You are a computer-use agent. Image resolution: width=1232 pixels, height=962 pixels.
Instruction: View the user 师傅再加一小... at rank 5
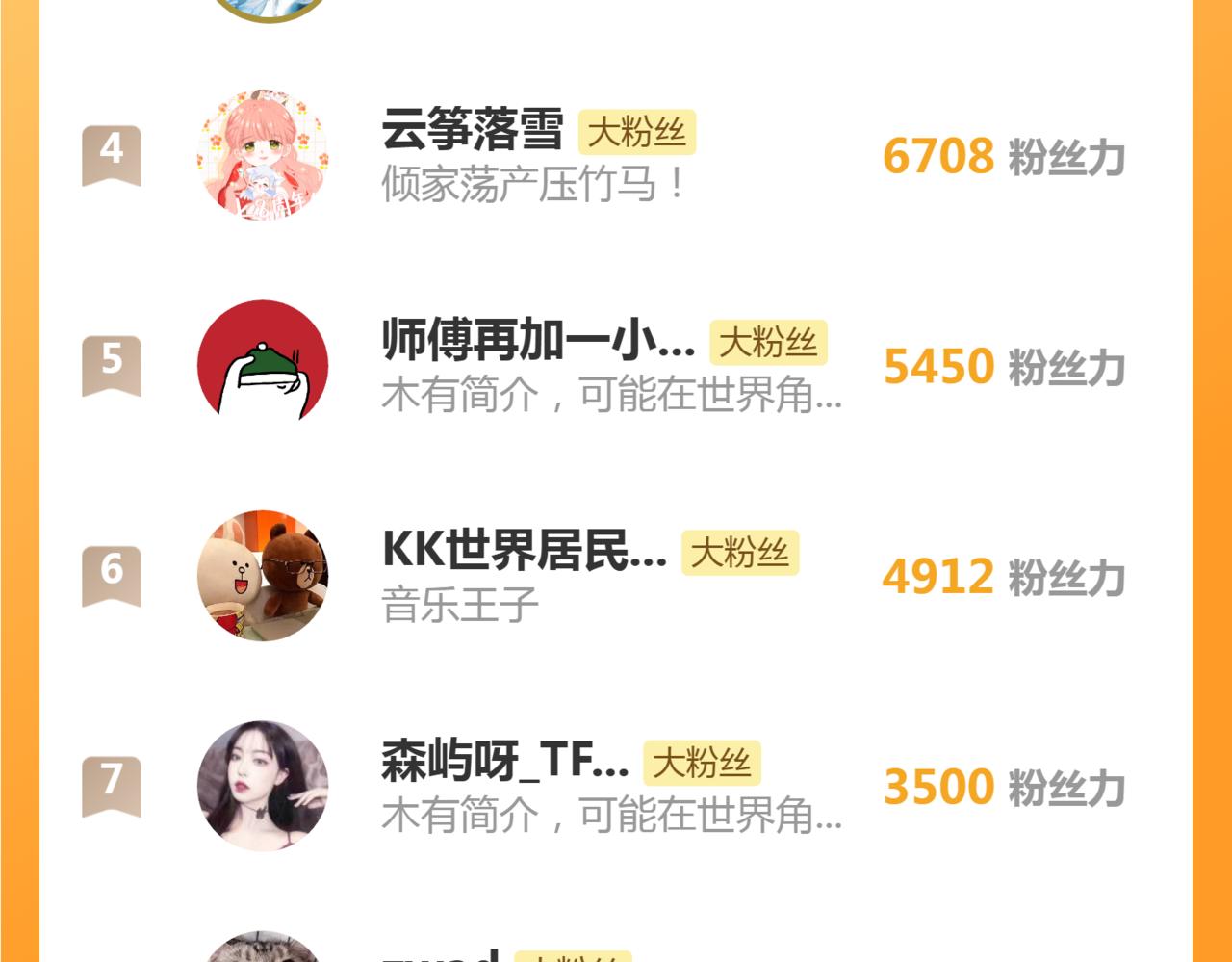[537, 340]
